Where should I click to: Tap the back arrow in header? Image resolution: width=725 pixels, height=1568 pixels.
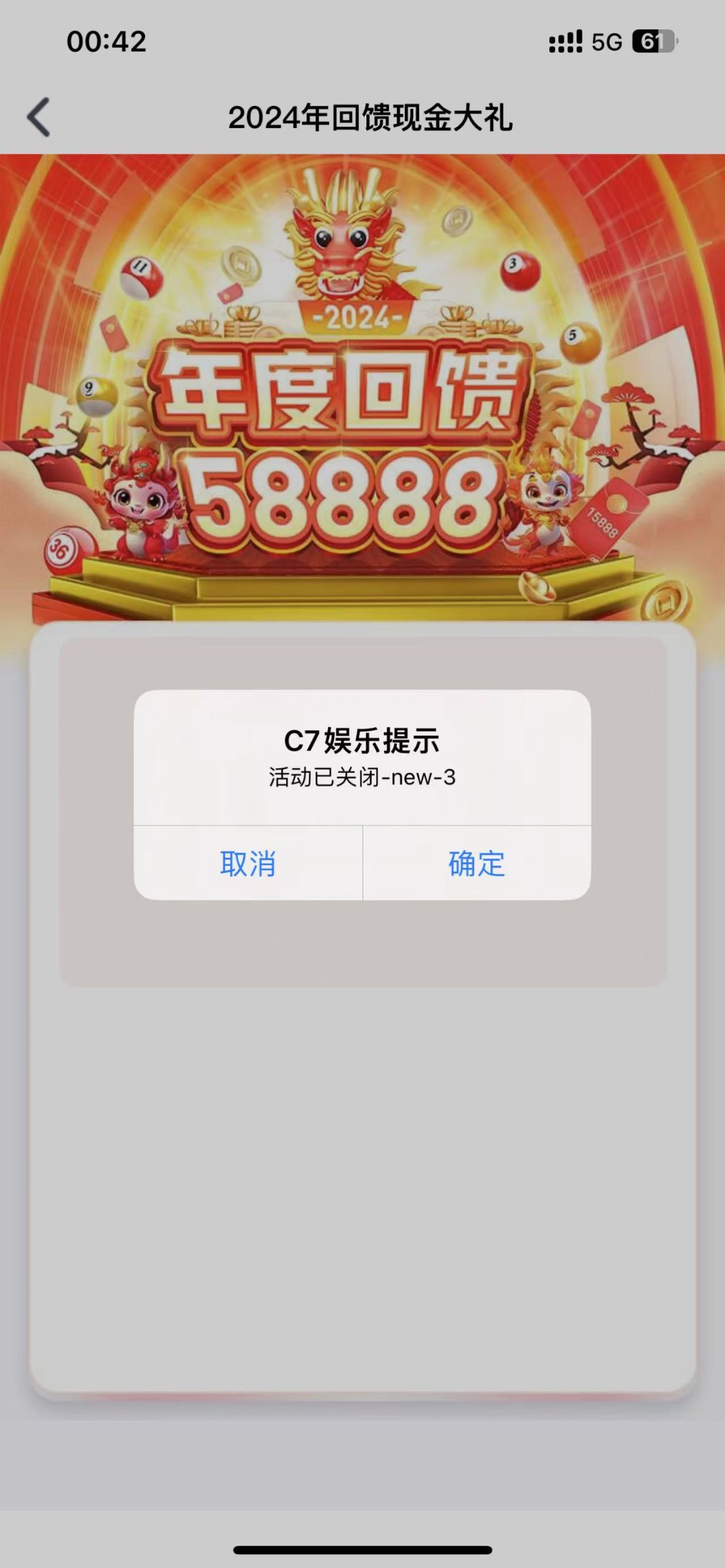pos(39,118)
